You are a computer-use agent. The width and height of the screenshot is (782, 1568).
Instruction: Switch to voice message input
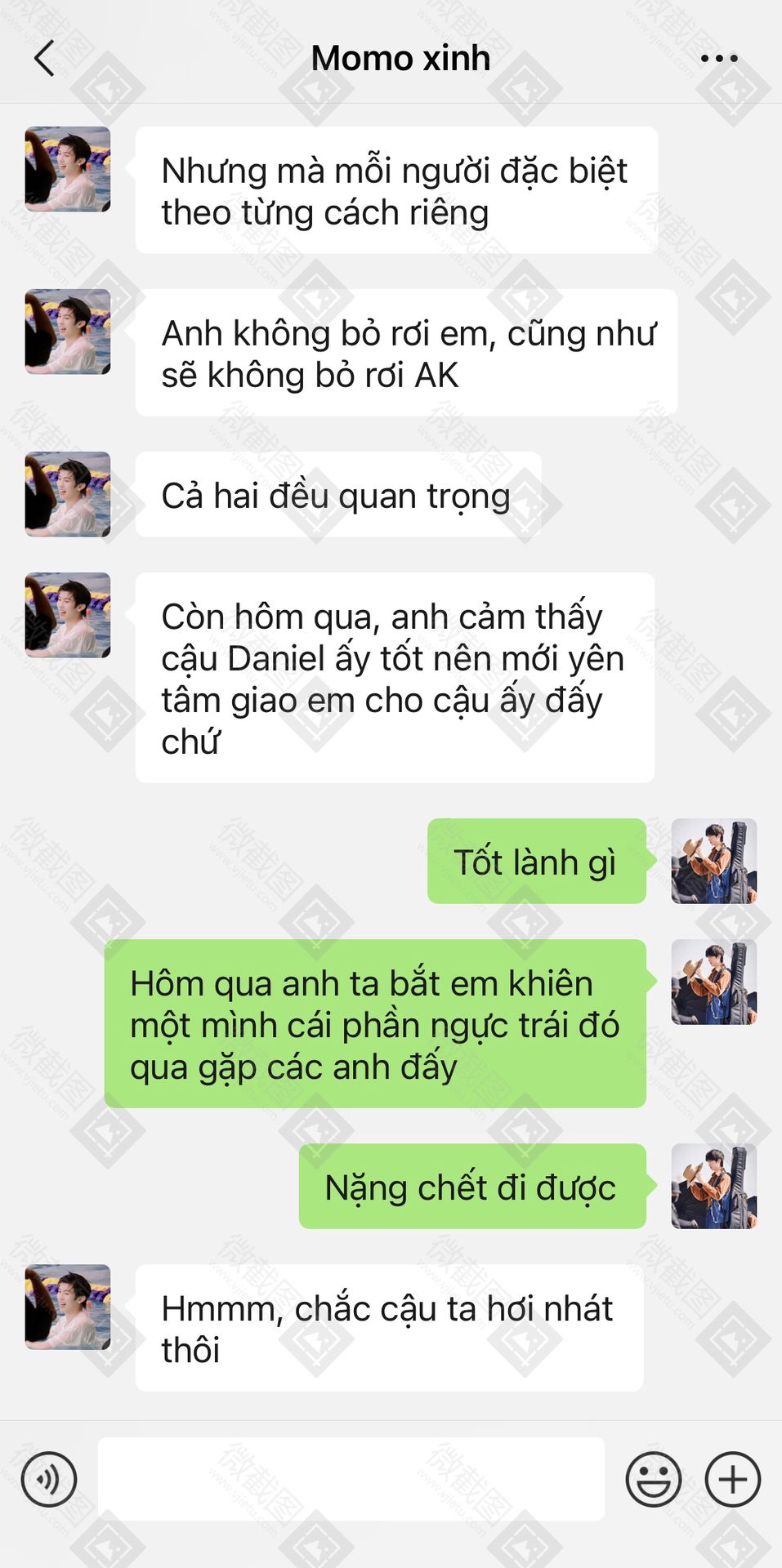tap(49, 1479)
